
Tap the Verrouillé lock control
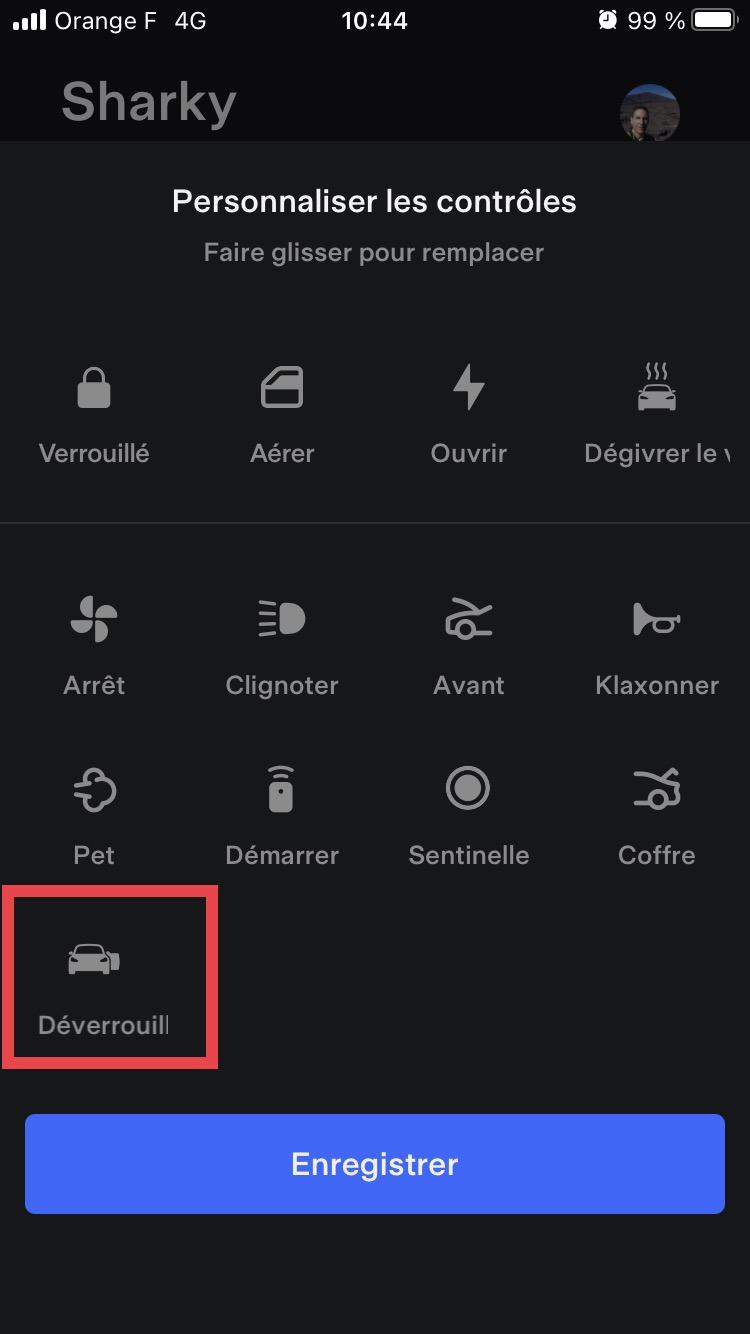(x=94, y=415)
